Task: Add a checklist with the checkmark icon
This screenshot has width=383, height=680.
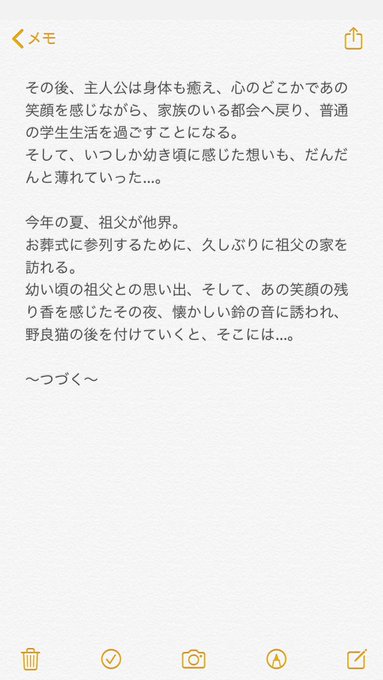Action: 111,659
